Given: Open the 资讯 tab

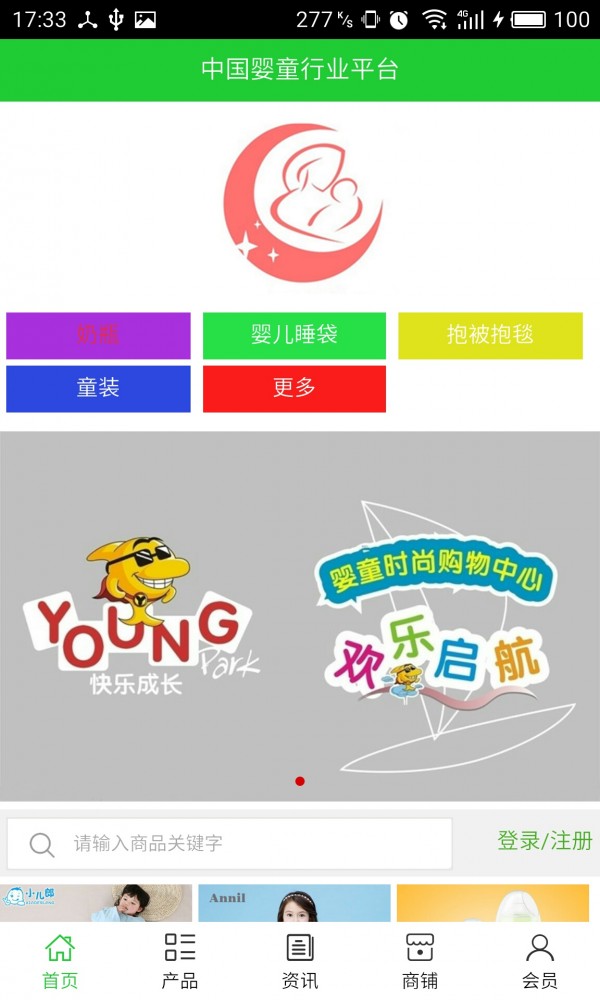Looking at the screenshot, I should [x=300, y=960].
